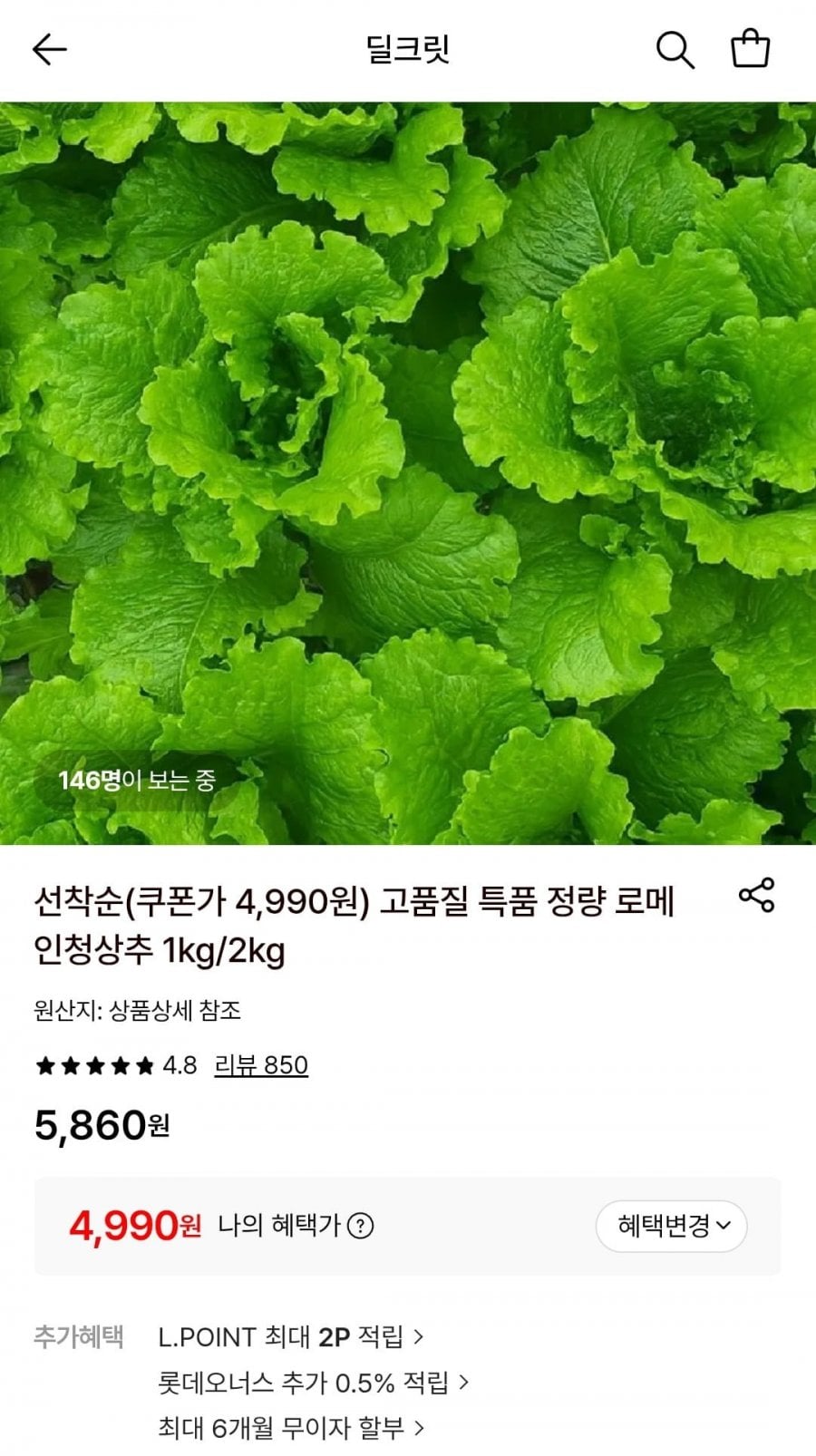This screenshot has width=816, height=1456.
Task: Open the 리뷰 850 reviews link
Action: (261, 1065)
